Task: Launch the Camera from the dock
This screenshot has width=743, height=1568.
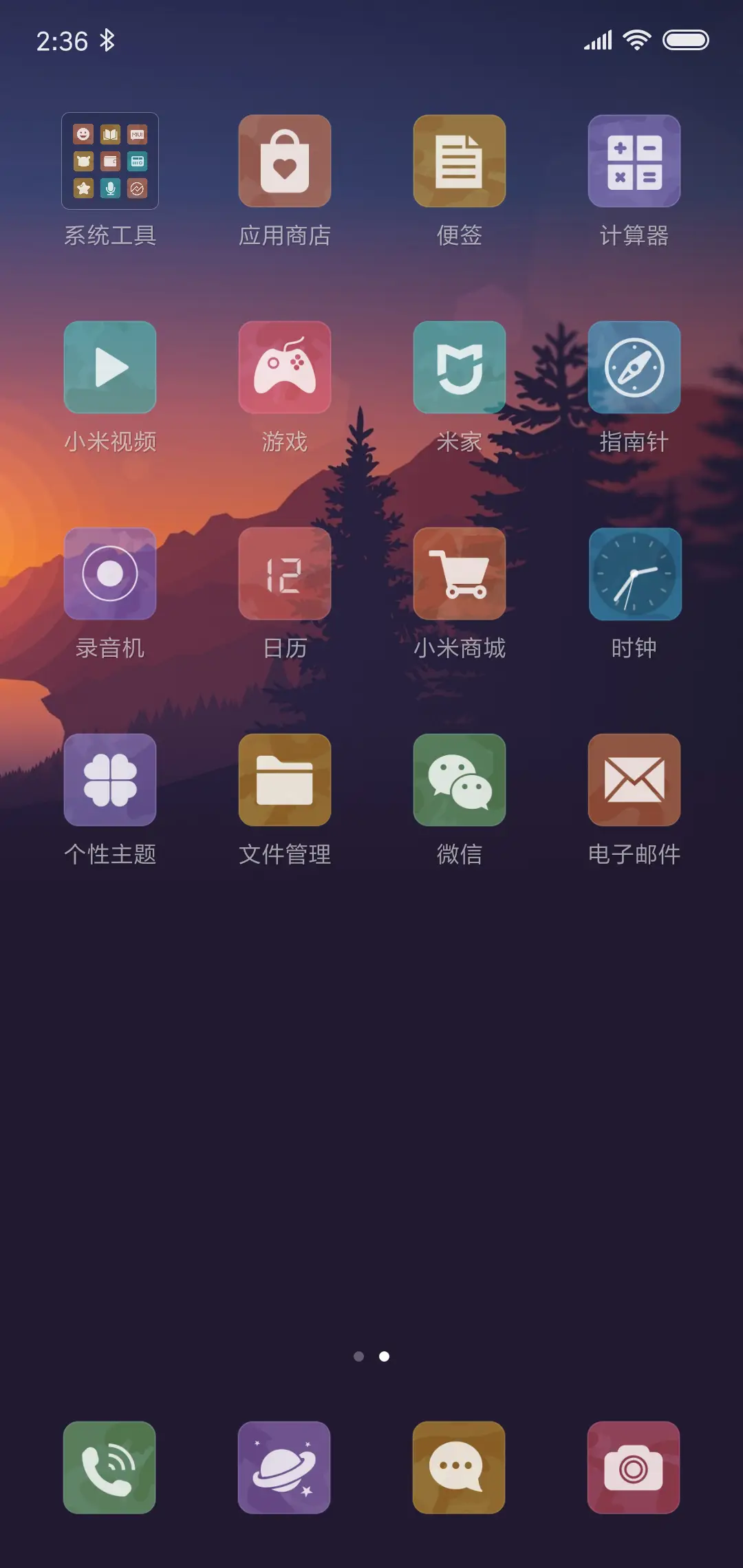Action: (x=634, y=1469)
